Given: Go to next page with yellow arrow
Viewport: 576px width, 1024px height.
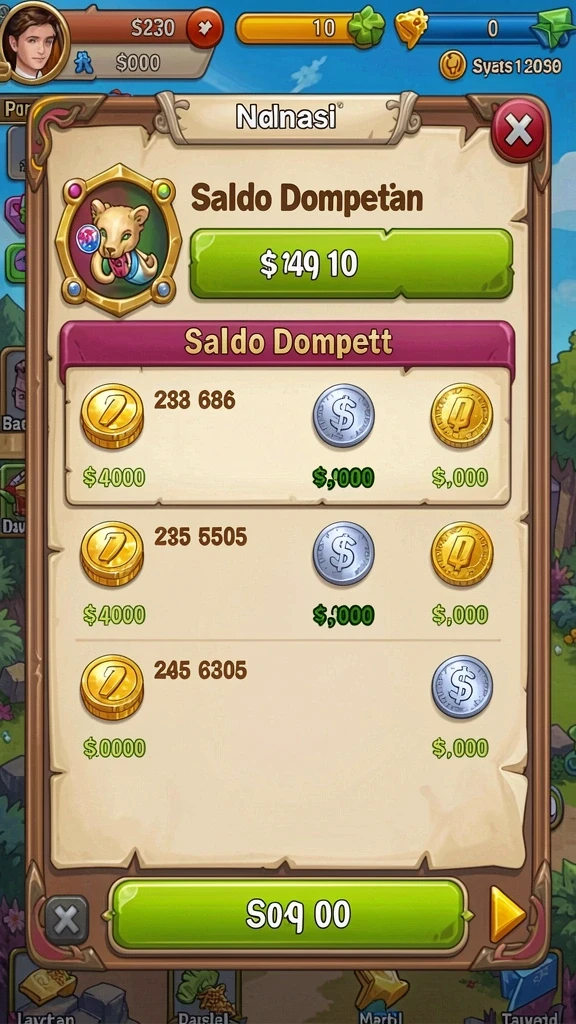Looking at the screenshot, I should (507, 914).
